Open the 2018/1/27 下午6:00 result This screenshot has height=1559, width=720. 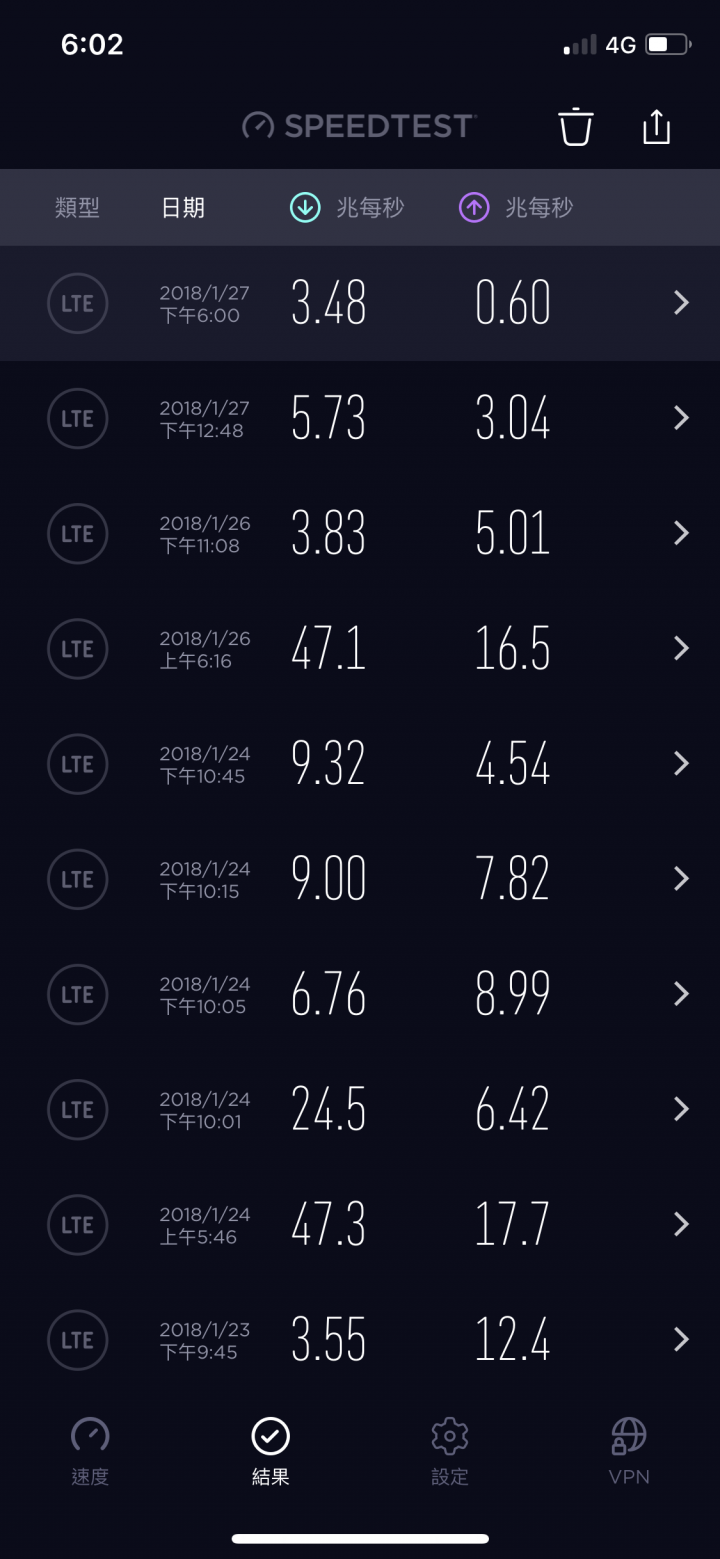pyautogui.click(x=360, y=303)
